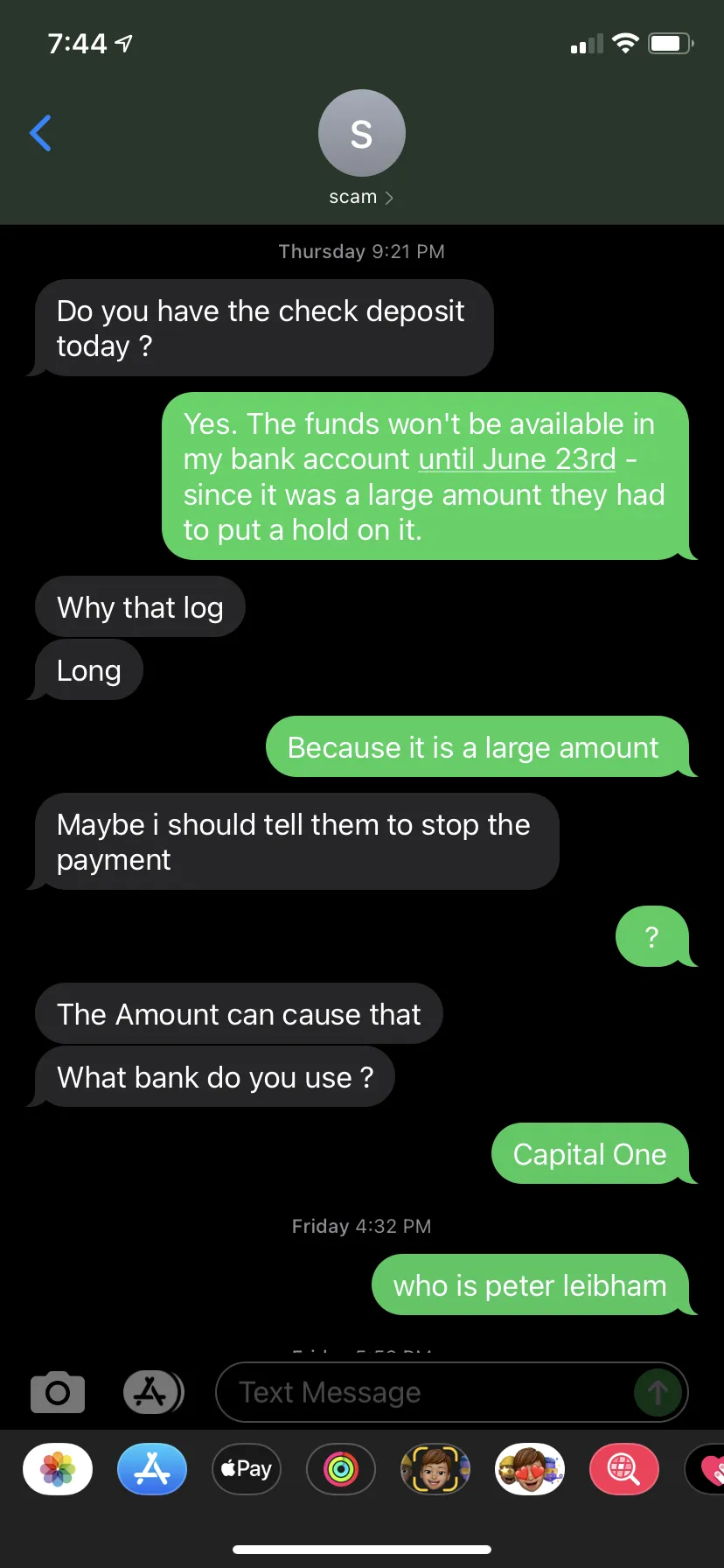This screenshot has width=724, height=1568.
Task: Open the Fitness activity rings app
Action: [341, 1469]
